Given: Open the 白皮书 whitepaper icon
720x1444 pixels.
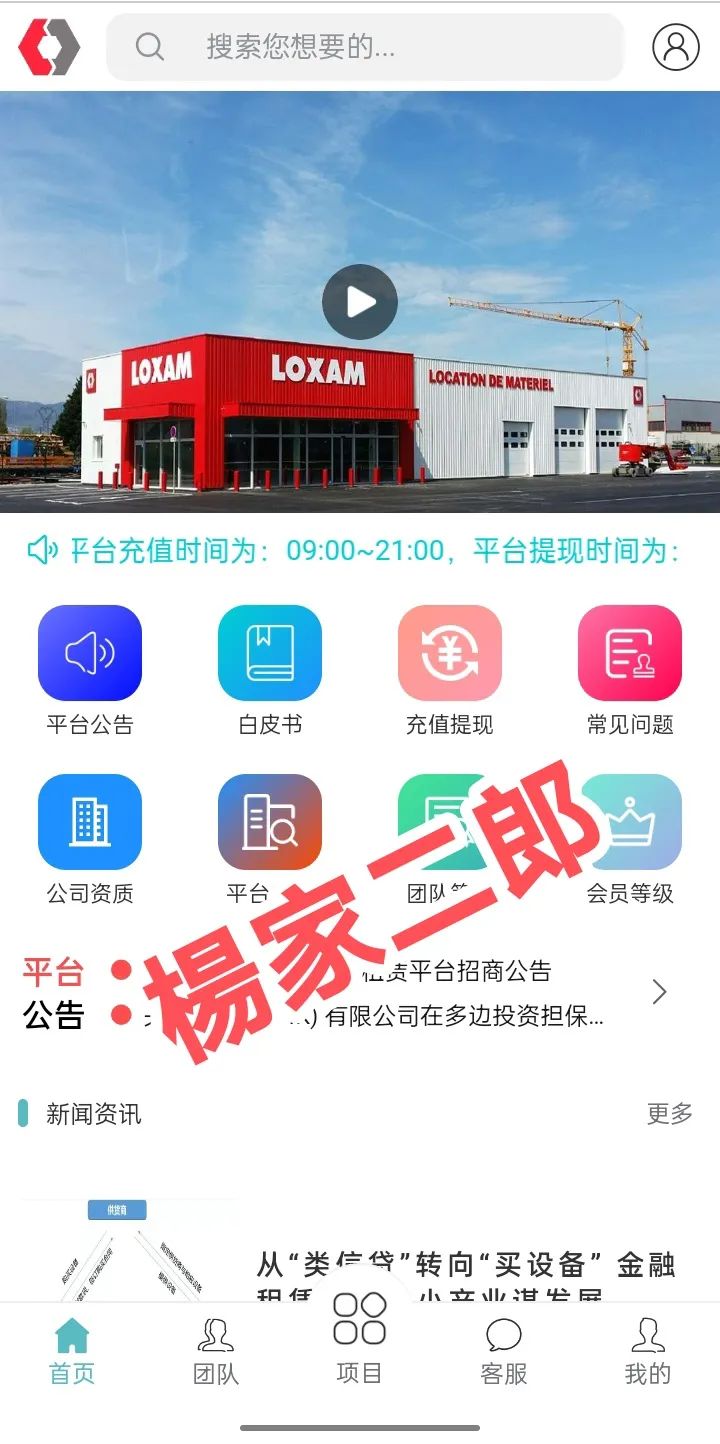Looking at the screenshot, I should tap(270, 656).
